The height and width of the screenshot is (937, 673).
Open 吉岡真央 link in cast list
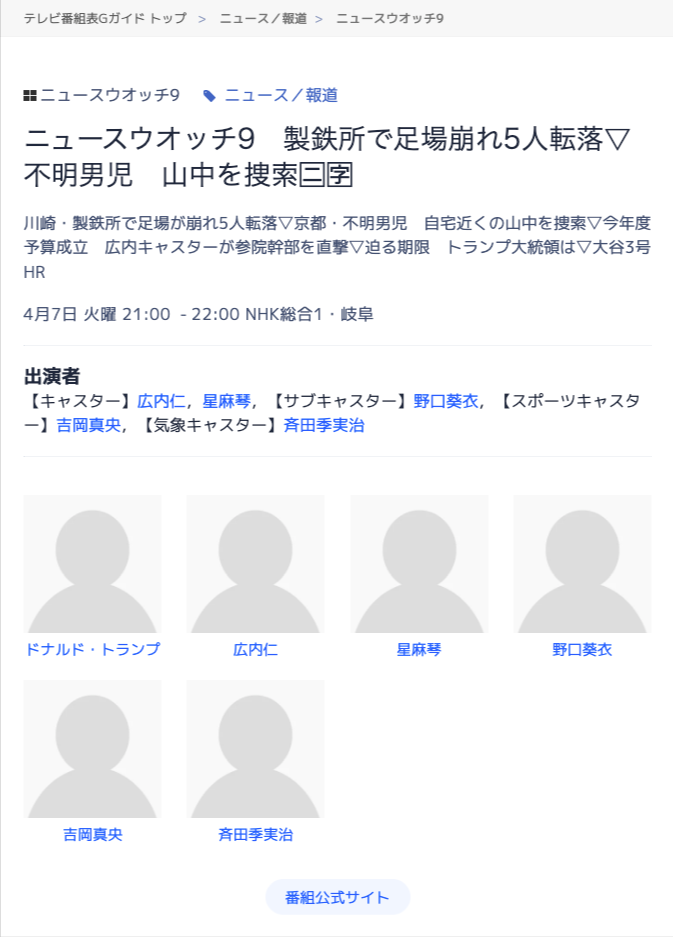point(88,425)
